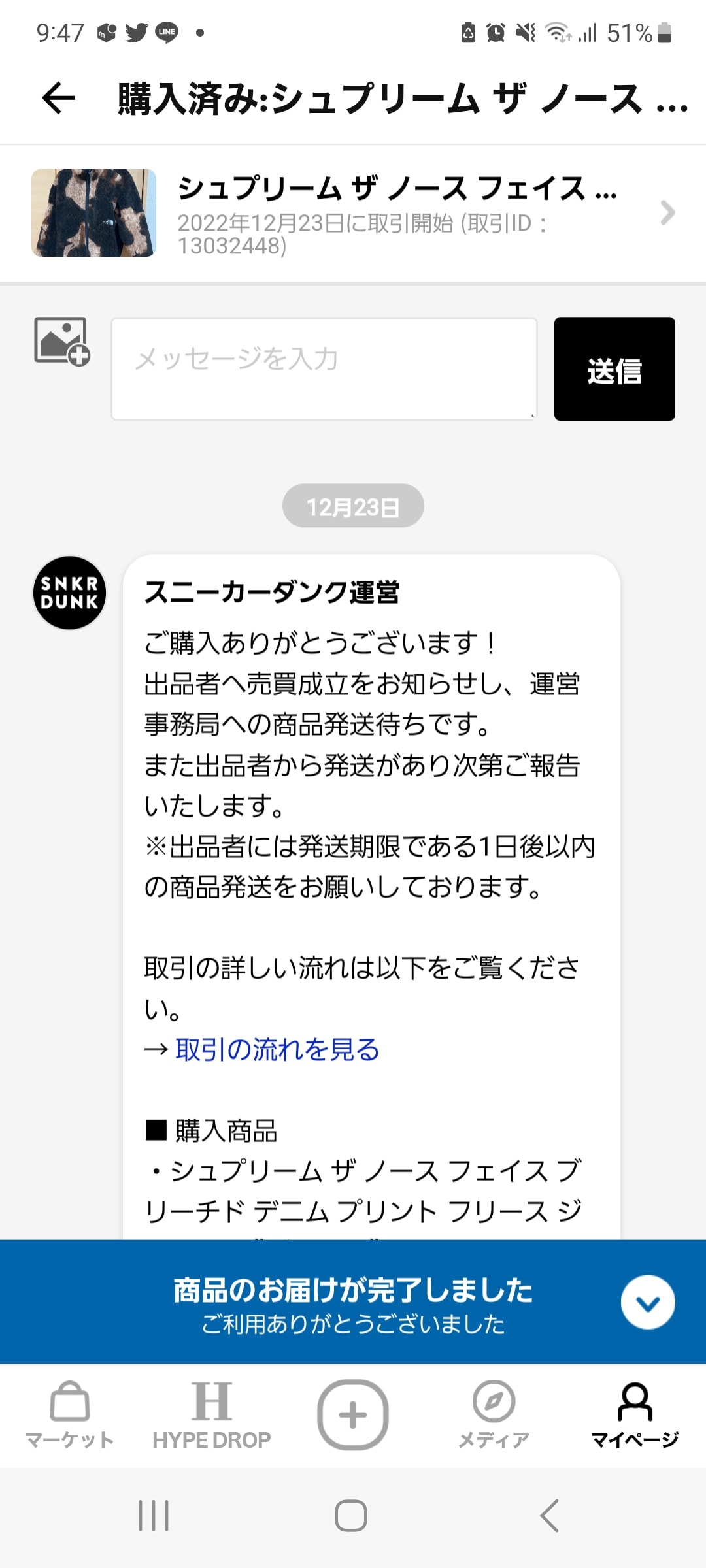Screen dimensions: 706x1568
Task: Open recent apps from navigation bar
Action: click(x=154, y=1516)
